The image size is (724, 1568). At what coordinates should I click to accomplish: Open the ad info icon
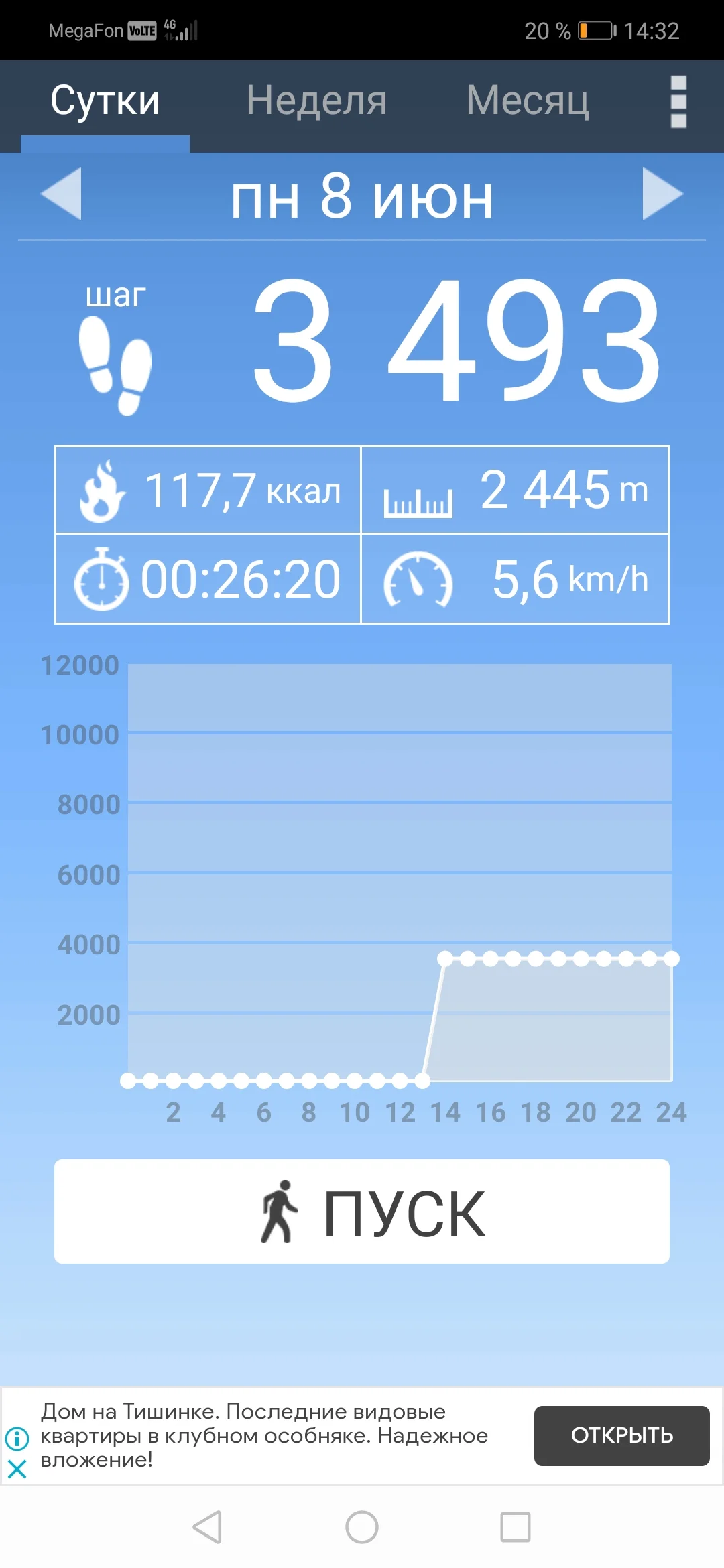pyautogui.click(x=17, y=1438)
